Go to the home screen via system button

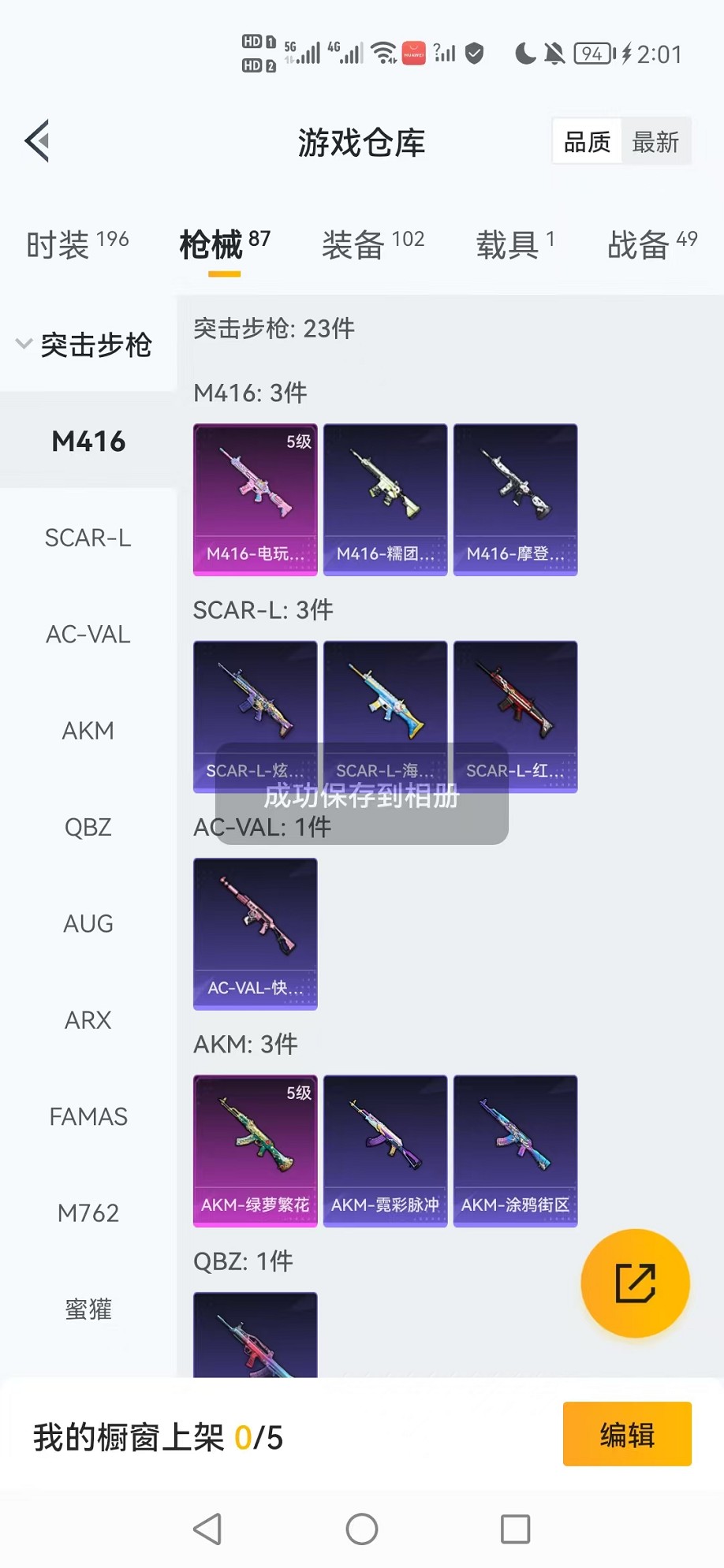[362, 1529]
